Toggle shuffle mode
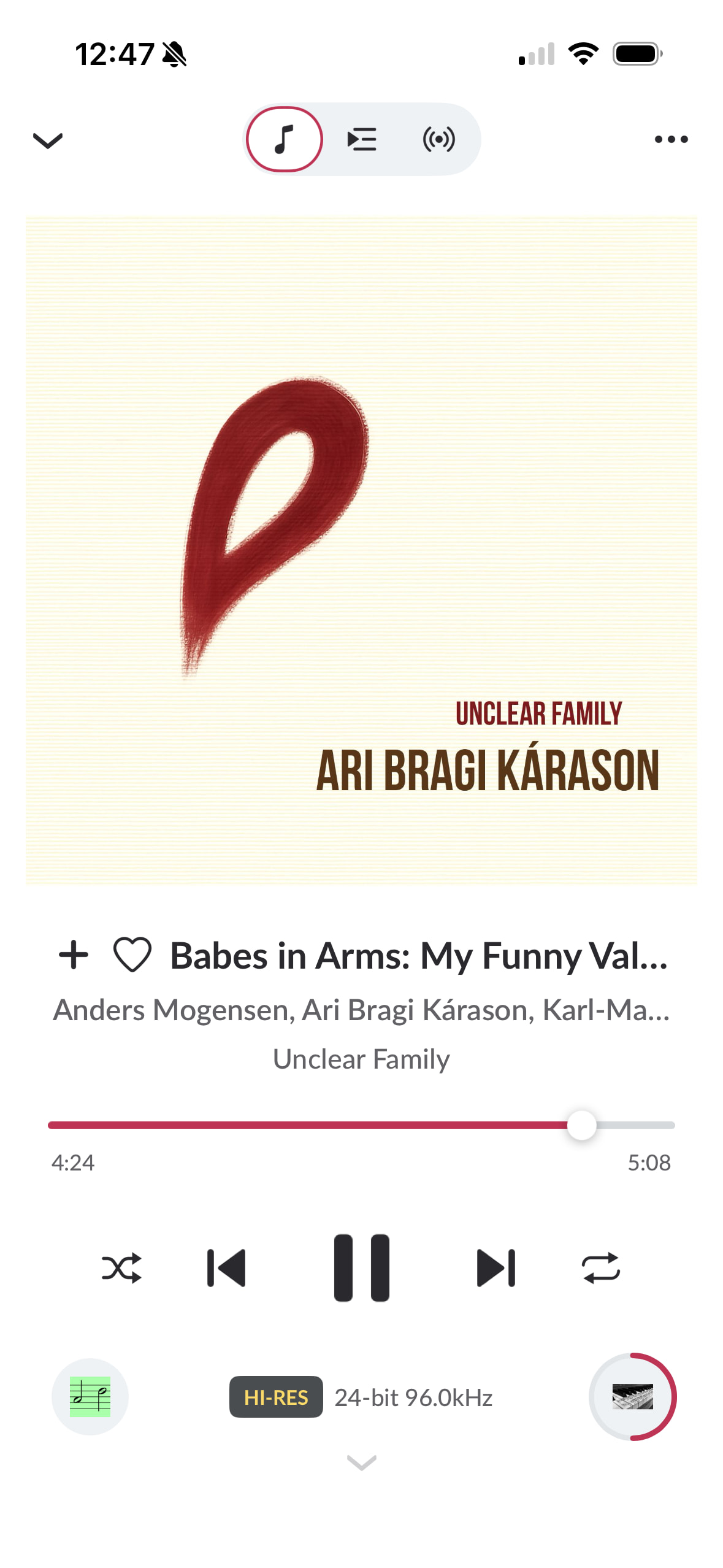This screenshot has width=723, height=1568. pyautogui.click(x=121, y=1268)
